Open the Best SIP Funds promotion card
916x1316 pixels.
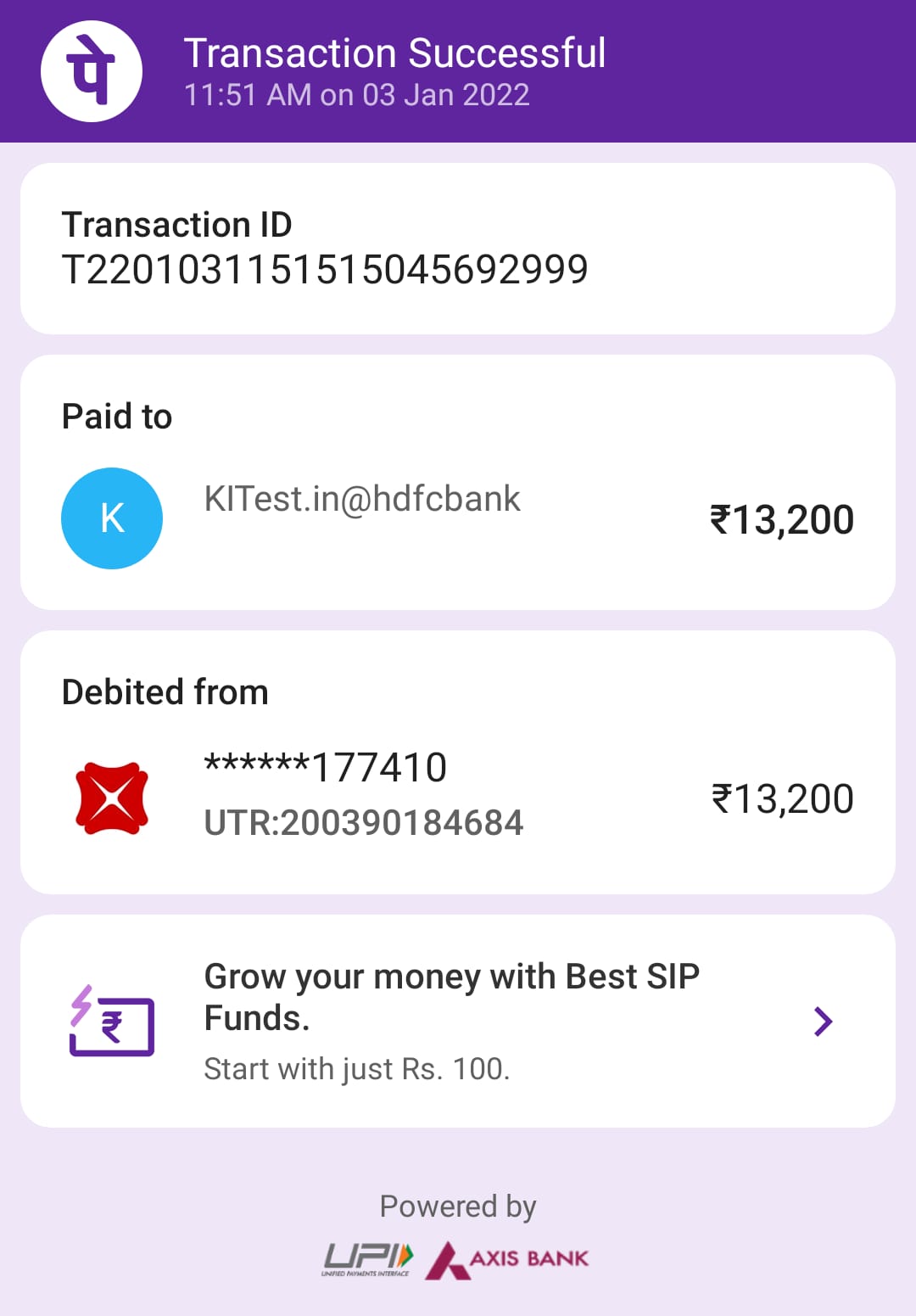pyautogui.click(x=458, y=1021)
